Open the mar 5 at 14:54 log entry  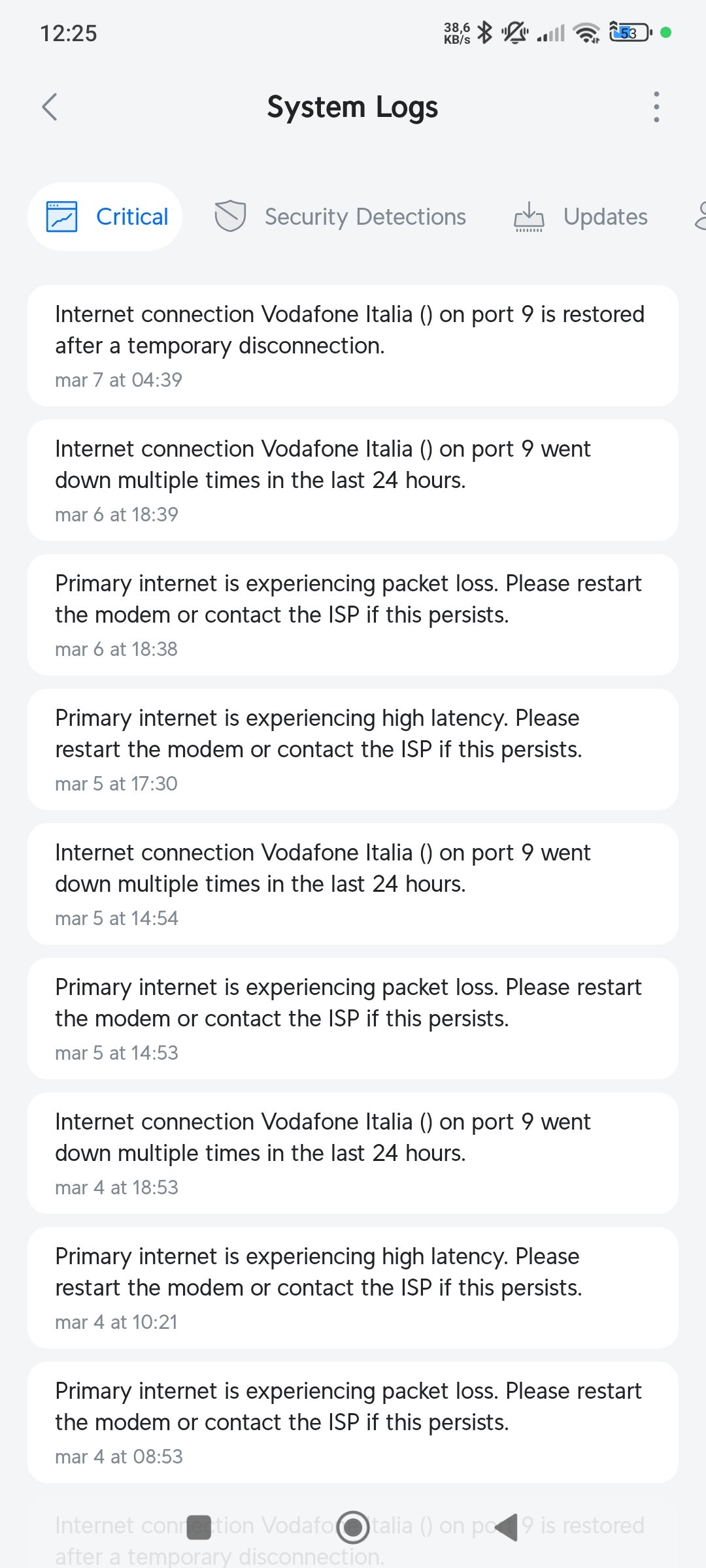coord(352,884)
